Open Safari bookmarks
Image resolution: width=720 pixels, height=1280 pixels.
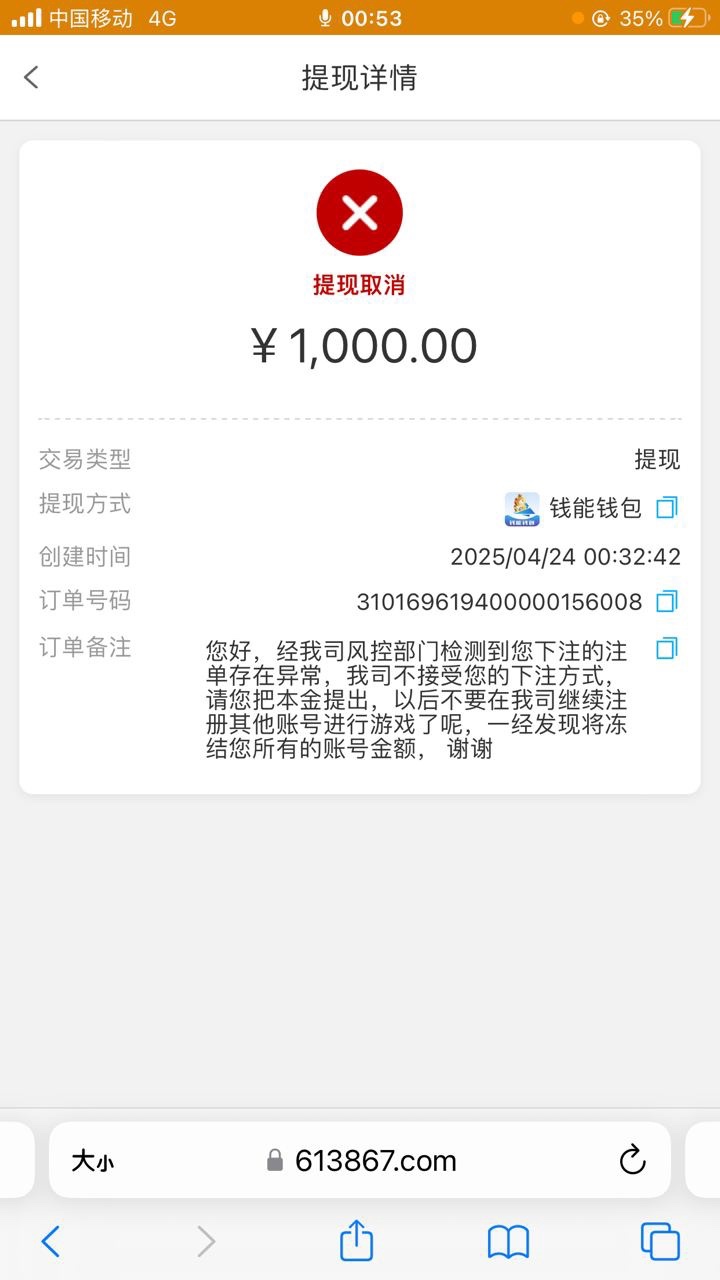[508, 1240]
